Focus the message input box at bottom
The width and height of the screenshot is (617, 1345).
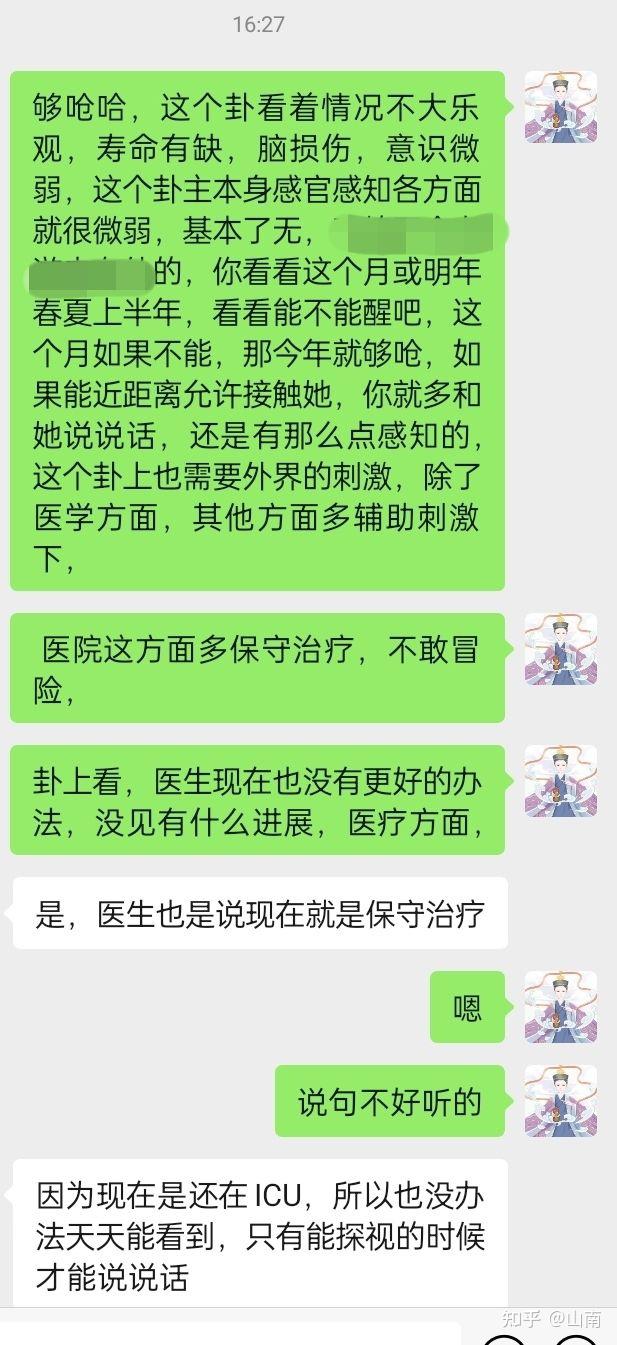(x=230, y=1333)
